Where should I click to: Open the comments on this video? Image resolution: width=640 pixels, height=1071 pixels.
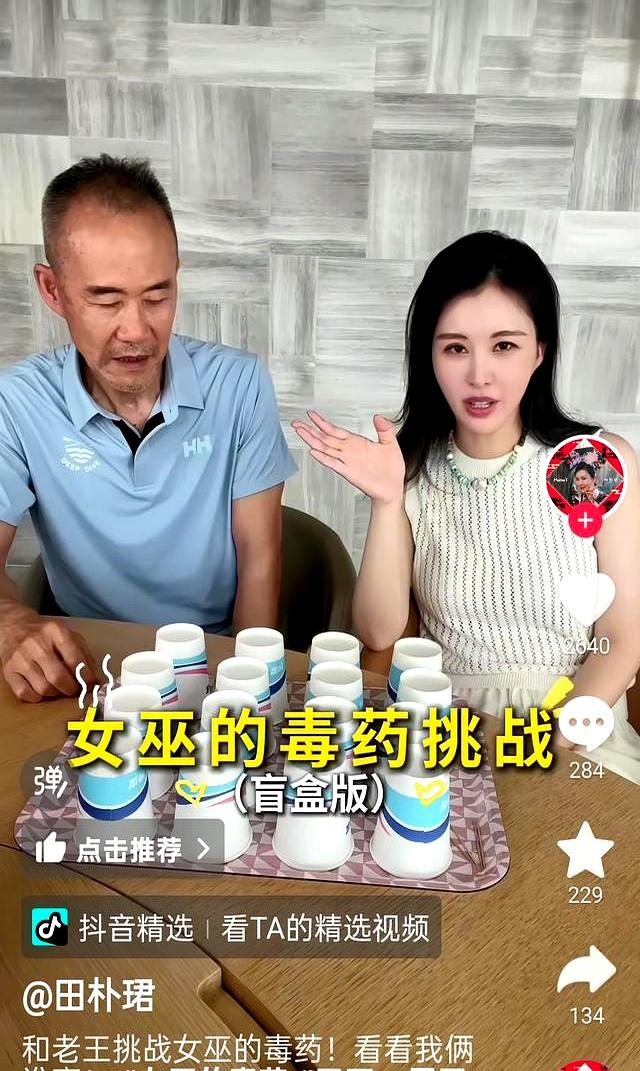[x=586, y=723]
